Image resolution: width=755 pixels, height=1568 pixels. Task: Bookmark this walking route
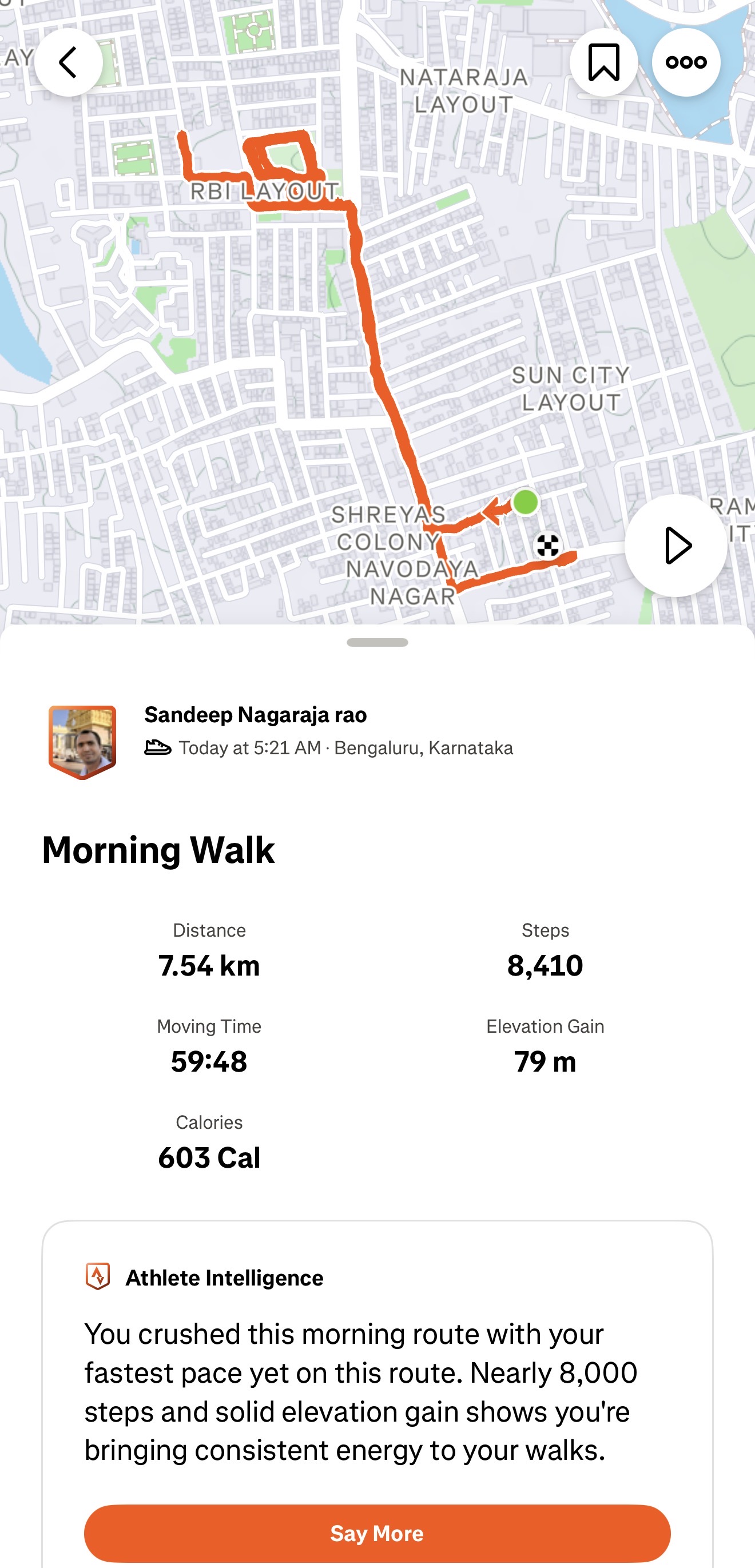tap(603, 62)
